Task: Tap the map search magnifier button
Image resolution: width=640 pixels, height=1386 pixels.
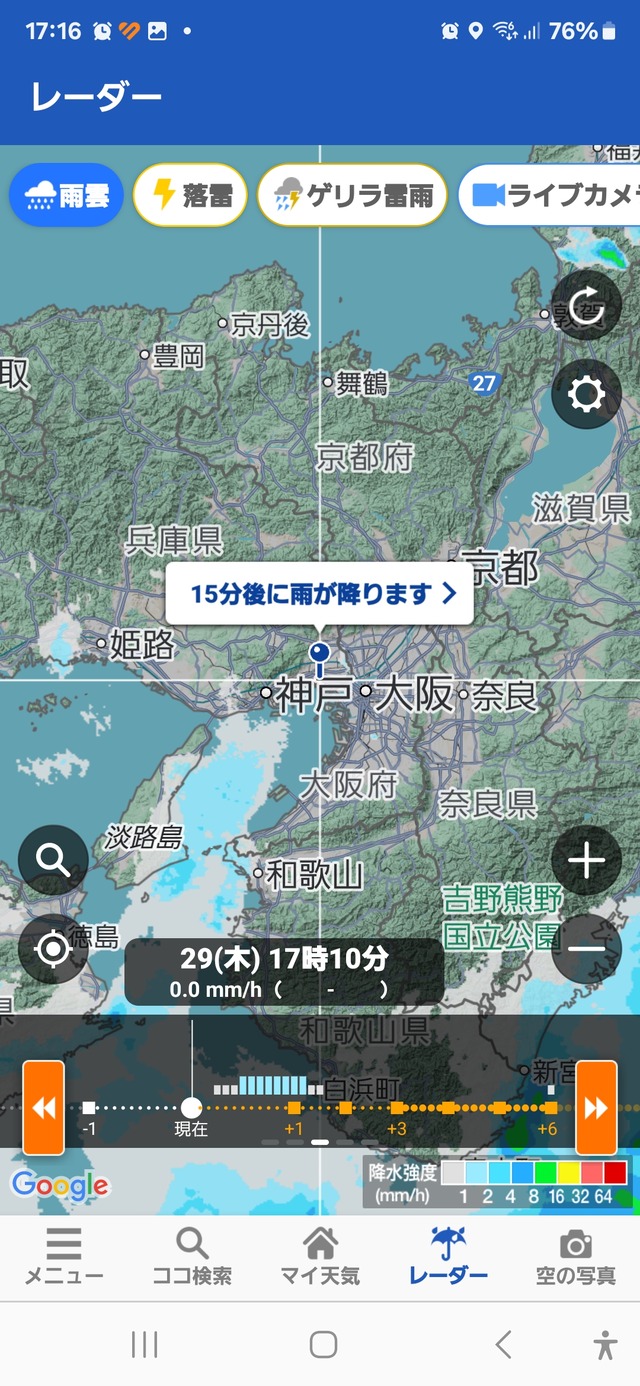Action: point(52,859)
